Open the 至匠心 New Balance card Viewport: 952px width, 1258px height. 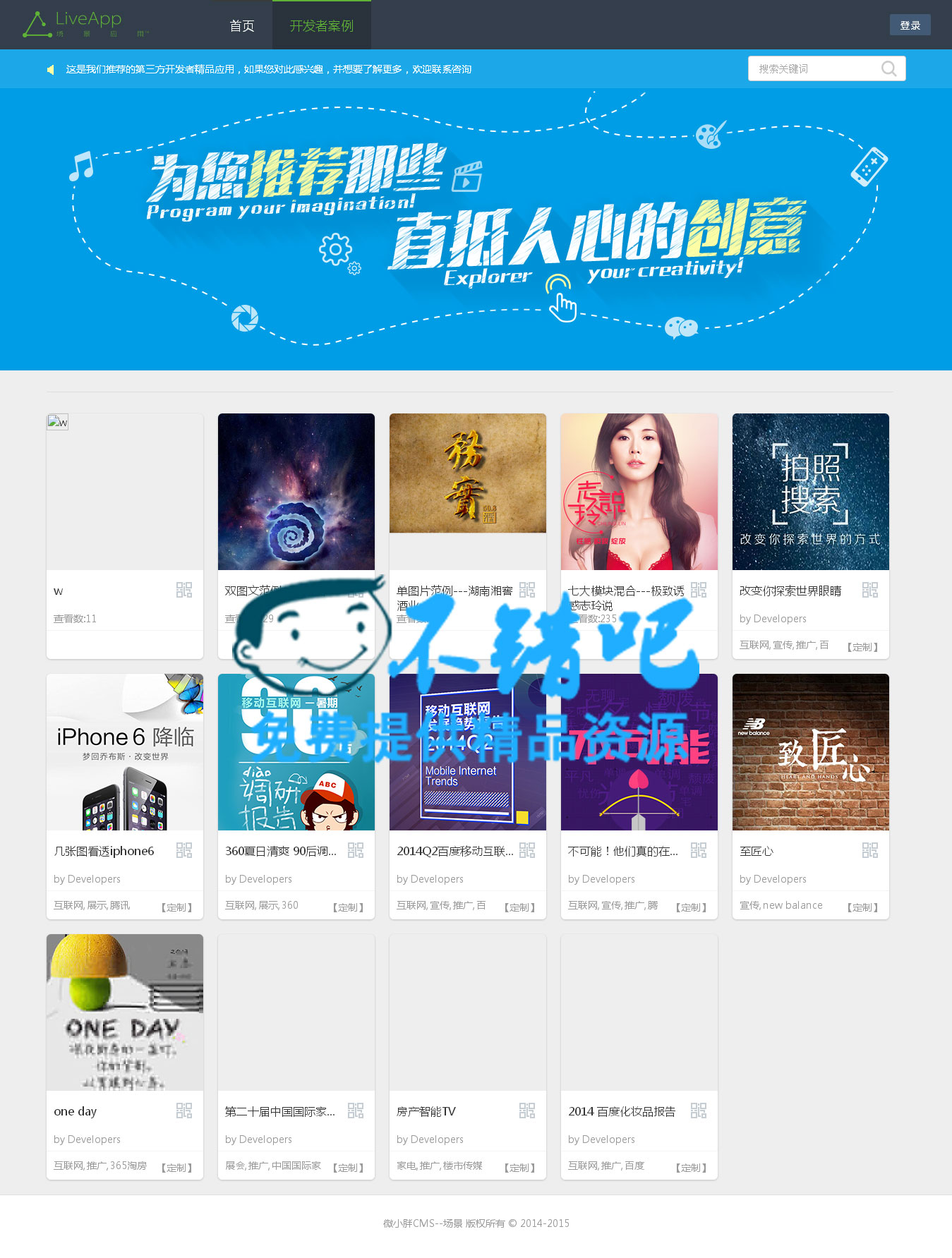[x=810, y=752]
